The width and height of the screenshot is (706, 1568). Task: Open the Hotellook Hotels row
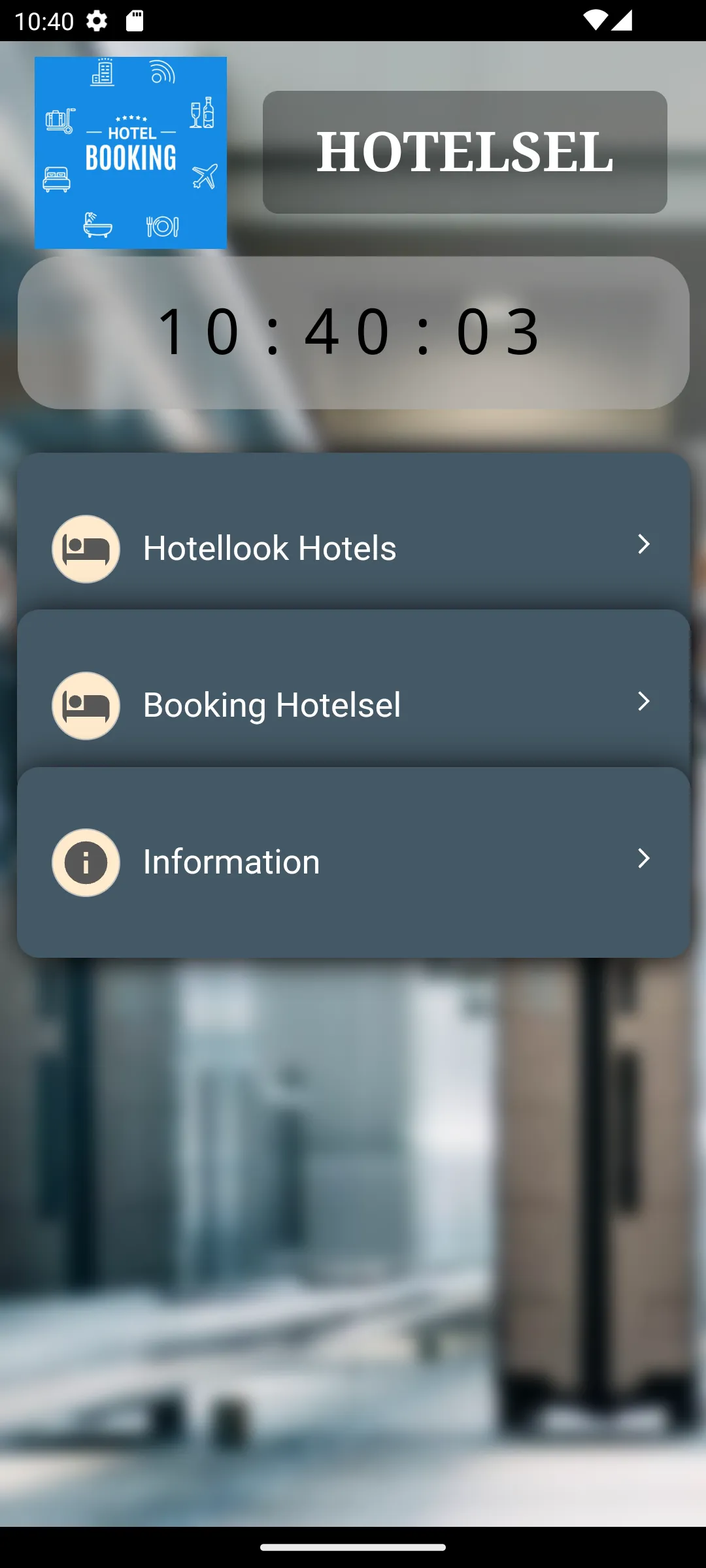(x=353, y=547)
